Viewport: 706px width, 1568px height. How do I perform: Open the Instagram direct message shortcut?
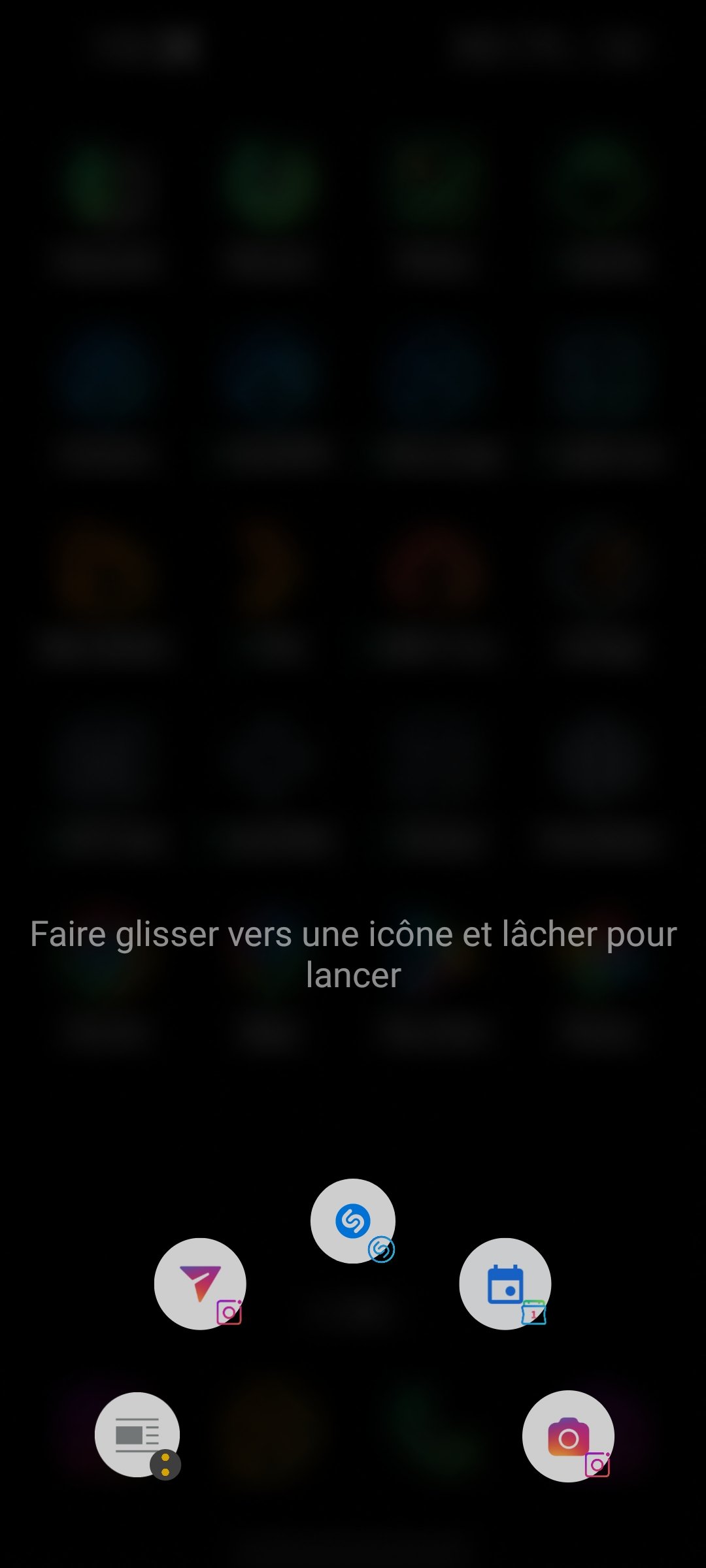tap(199, 1282)
